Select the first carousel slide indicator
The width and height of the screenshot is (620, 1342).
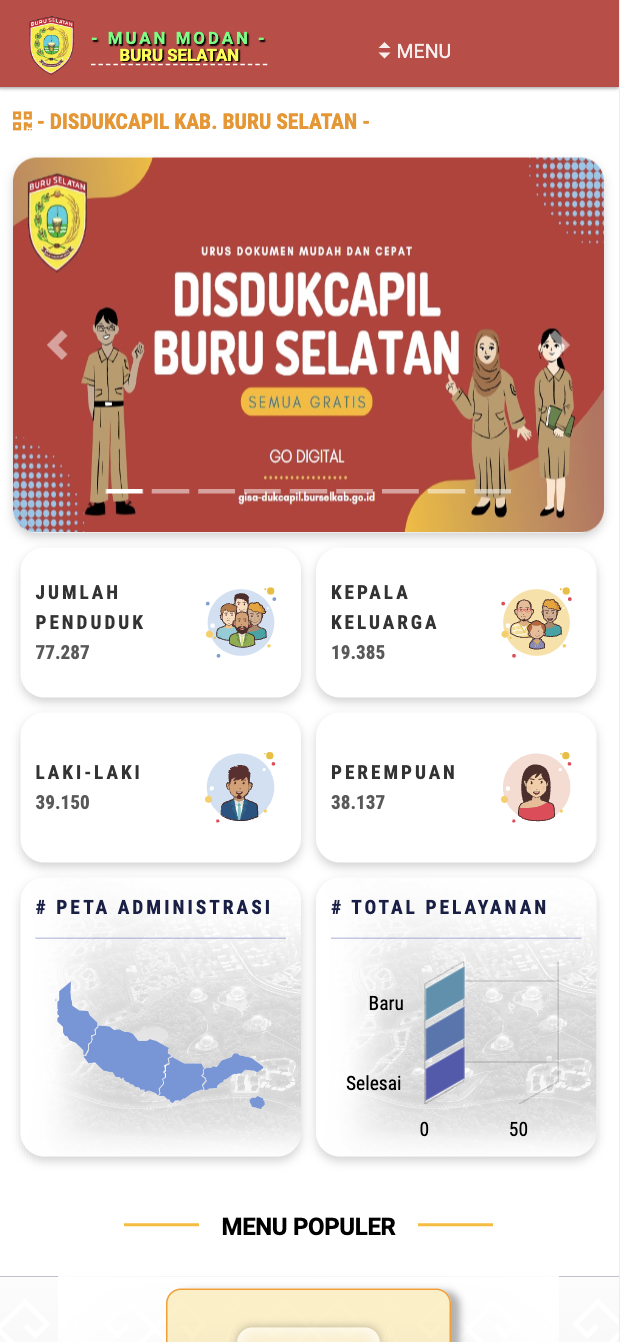coord(125,491)
